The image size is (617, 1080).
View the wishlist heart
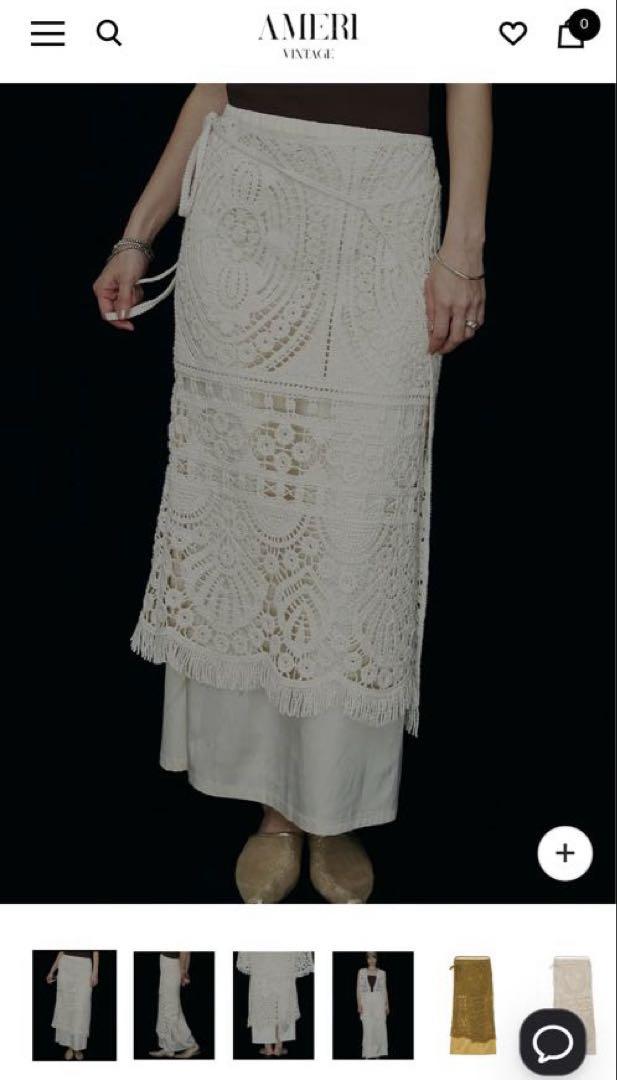(x=513, y=33)
